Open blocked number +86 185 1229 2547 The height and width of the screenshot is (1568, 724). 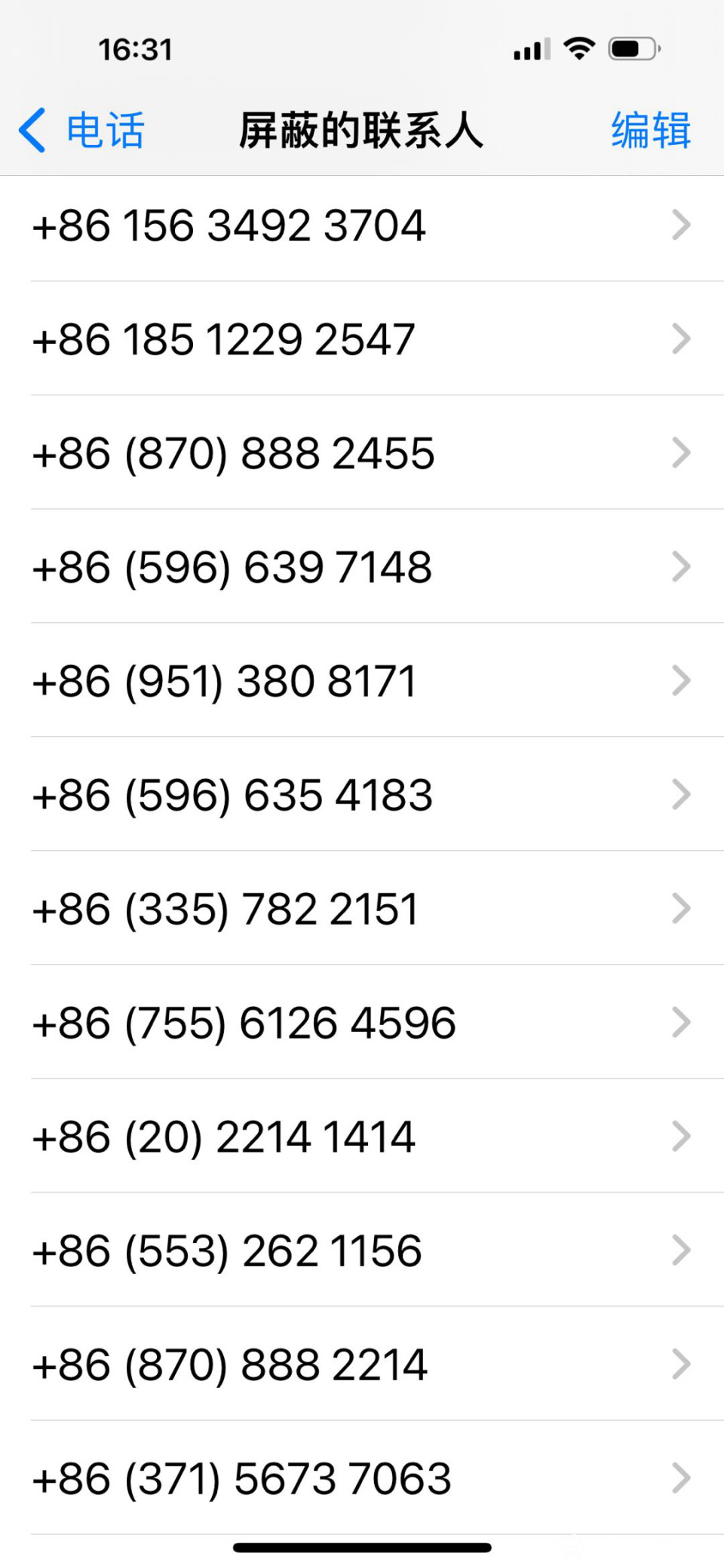[x=362, y=339]
